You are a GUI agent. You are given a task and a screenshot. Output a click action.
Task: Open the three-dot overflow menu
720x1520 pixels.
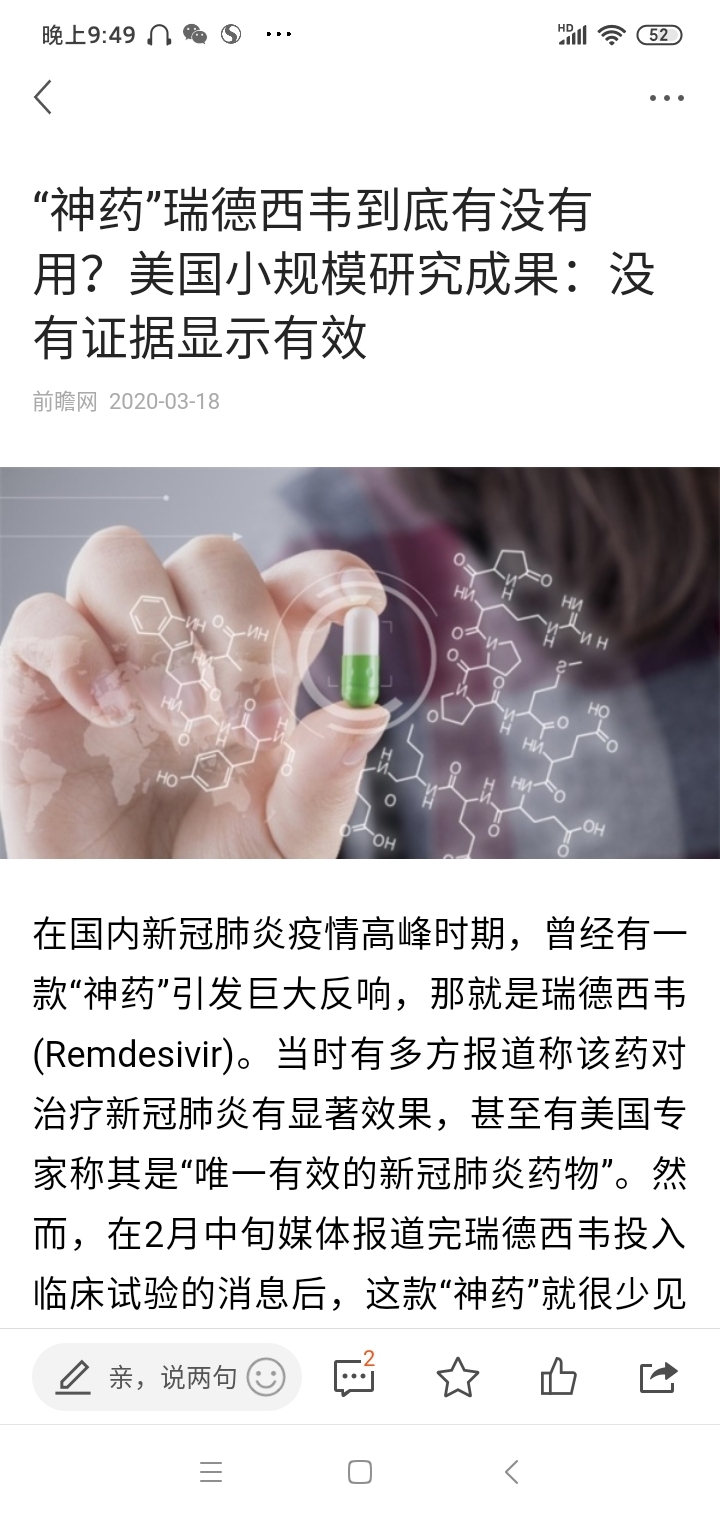tap(667, 98)
